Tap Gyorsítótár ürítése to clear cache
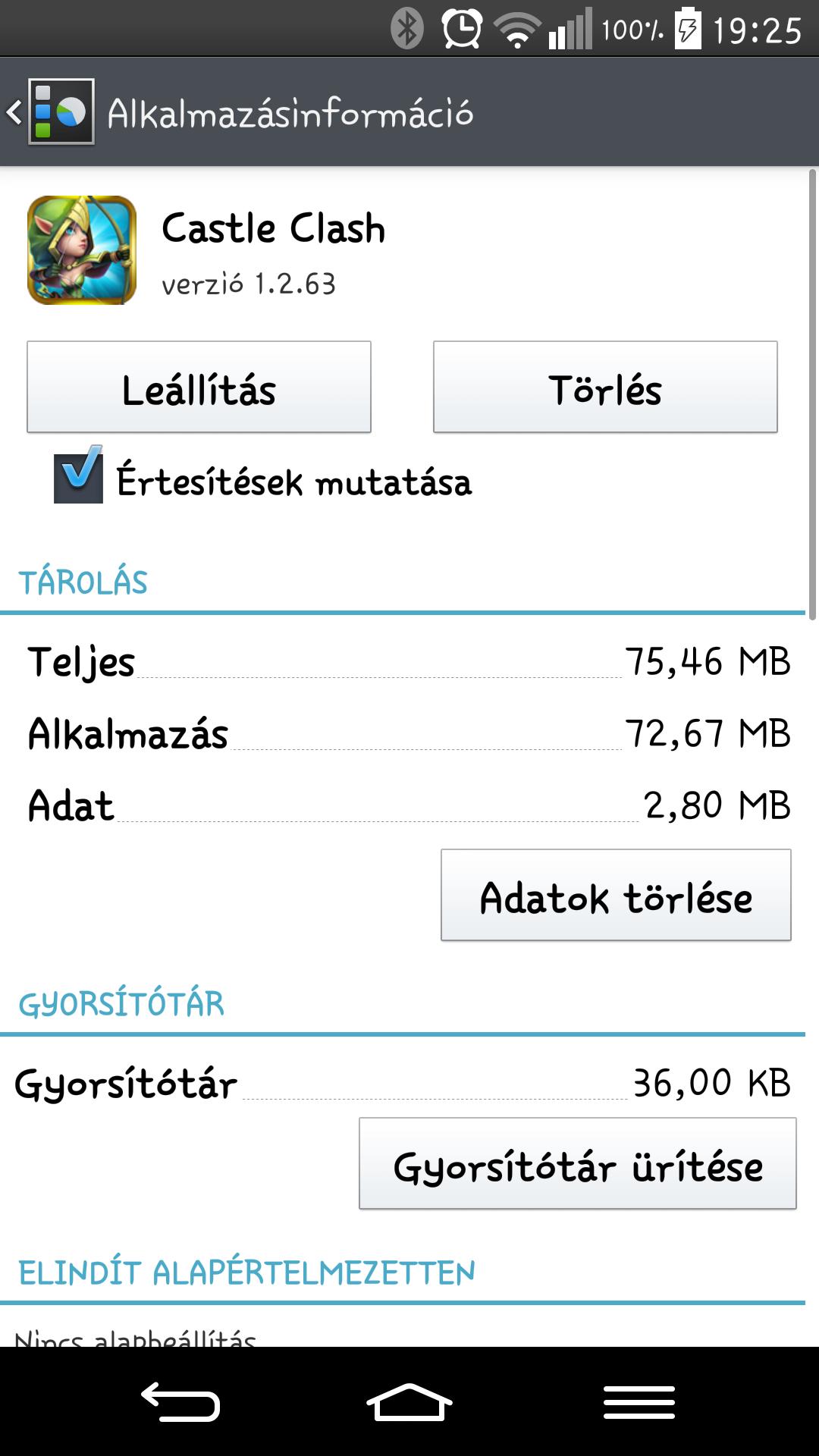 [578, 1163]
